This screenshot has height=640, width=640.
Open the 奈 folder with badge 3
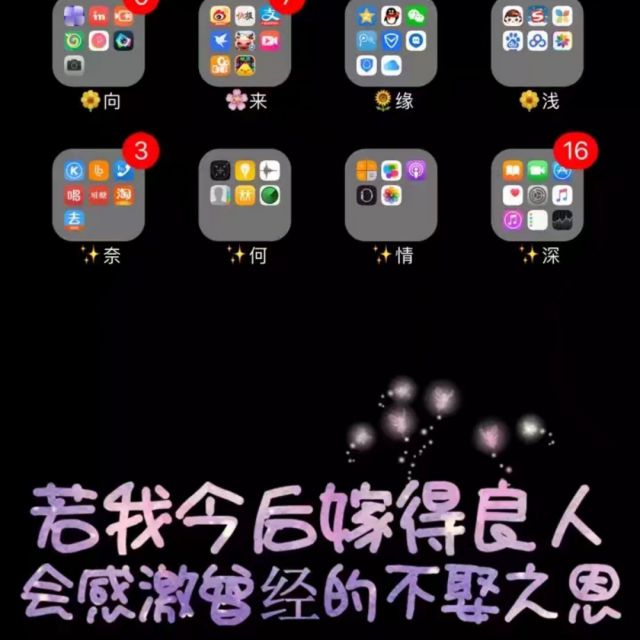pos(98,195)
